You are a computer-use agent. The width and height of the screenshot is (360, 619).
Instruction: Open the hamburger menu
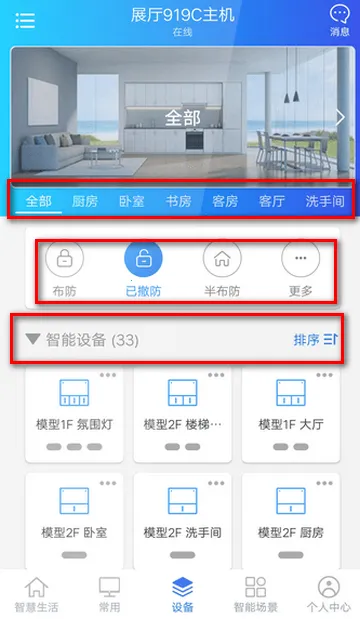point(25,20)
